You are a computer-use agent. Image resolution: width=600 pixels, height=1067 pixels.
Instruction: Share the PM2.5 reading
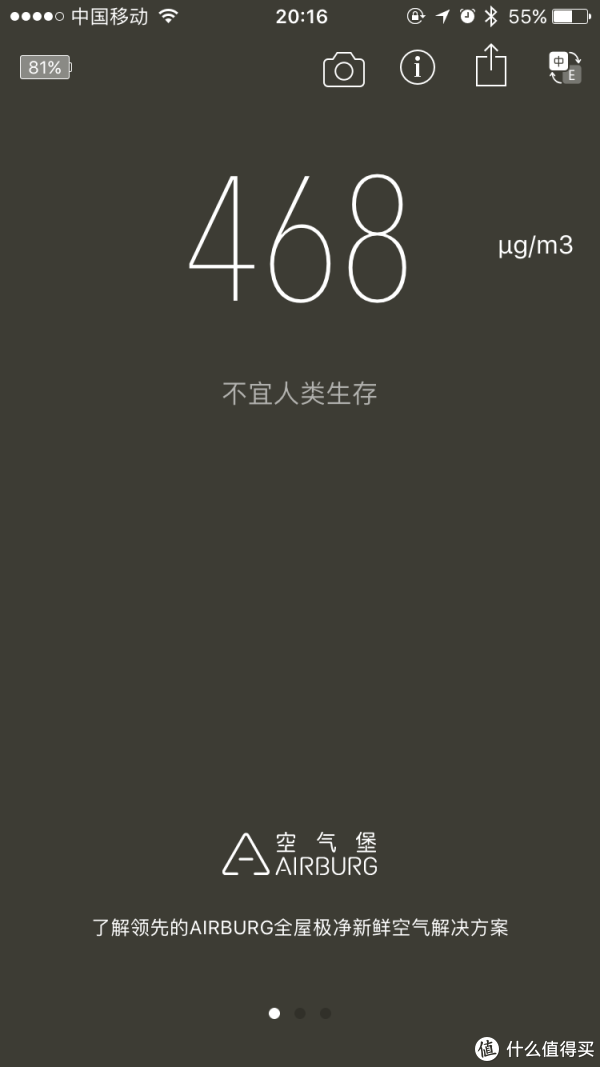[490, 65]
